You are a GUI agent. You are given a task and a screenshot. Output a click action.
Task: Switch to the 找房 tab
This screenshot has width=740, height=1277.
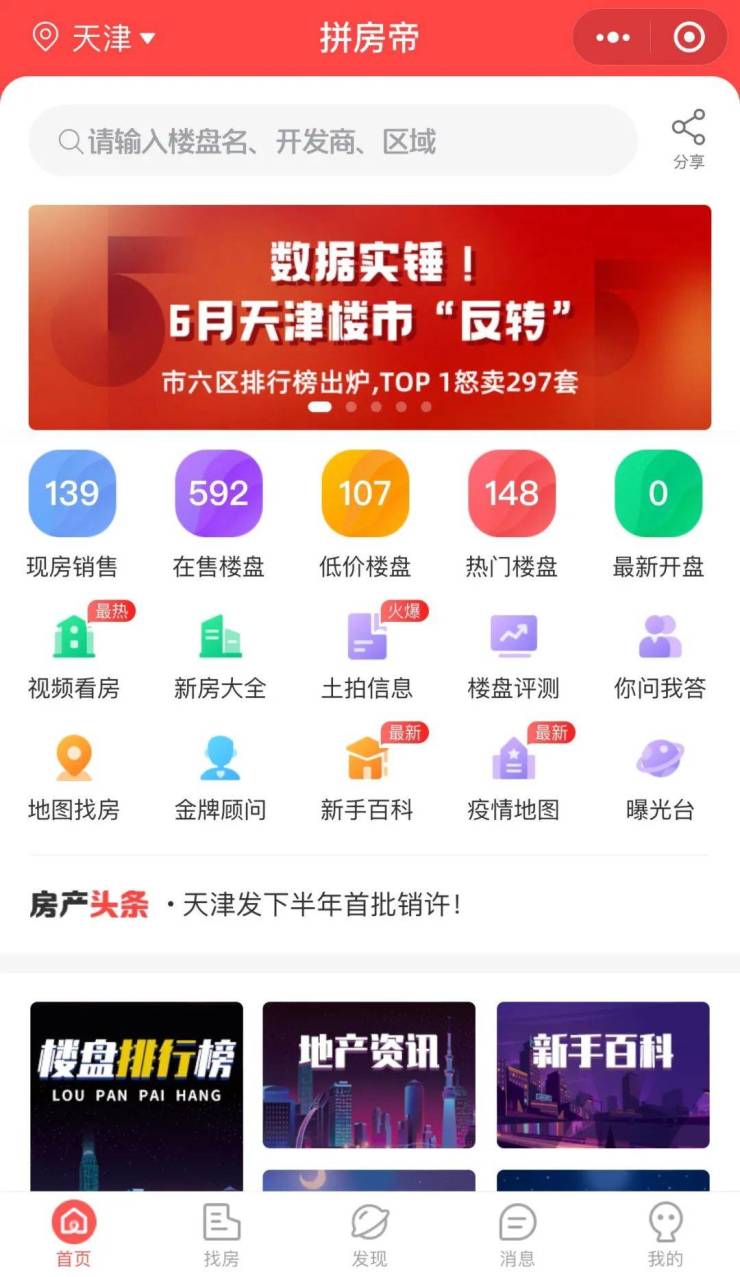point(221,1235)
